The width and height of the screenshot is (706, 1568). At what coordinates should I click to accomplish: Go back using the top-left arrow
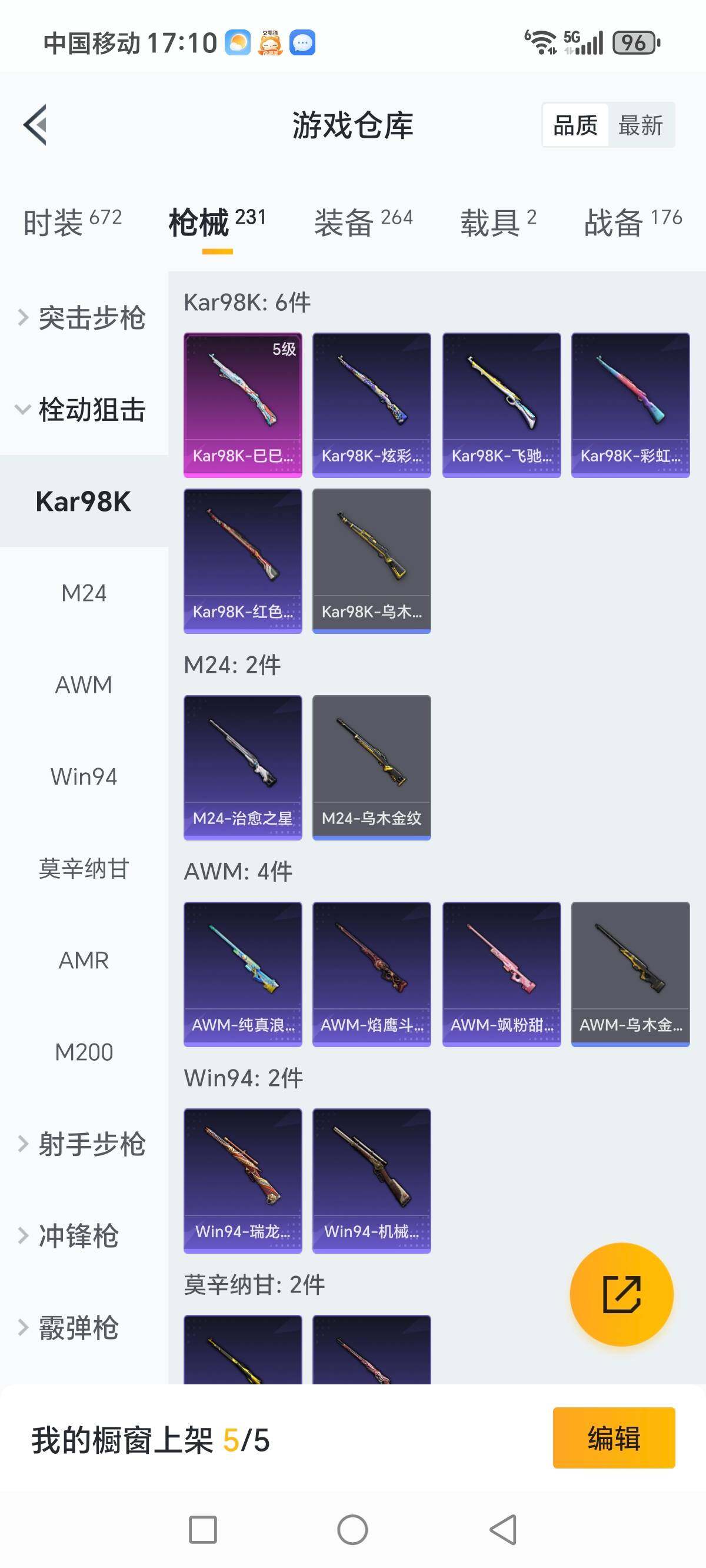35,125
